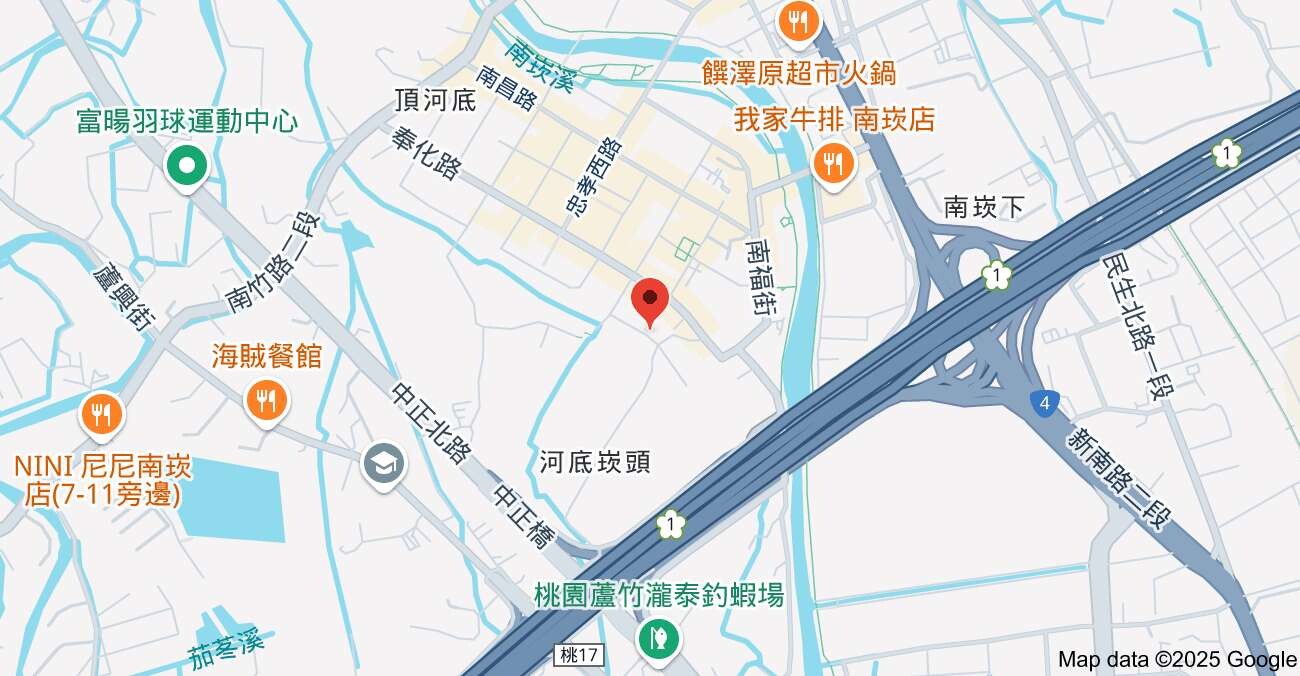Screen dimensions: 1300x676
Task: Select 海賊餐館 restaurant pin
Action: (266, 401)
